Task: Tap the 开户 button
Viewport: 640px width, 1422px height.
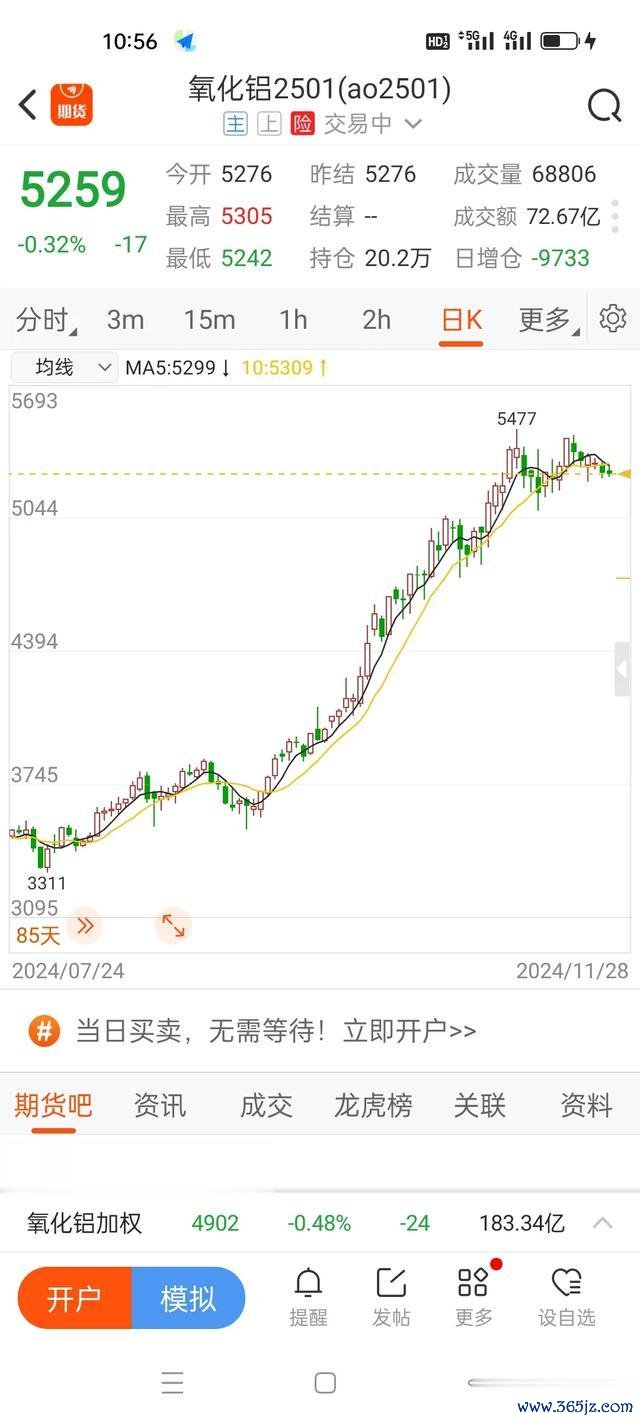Action: 75,1298
